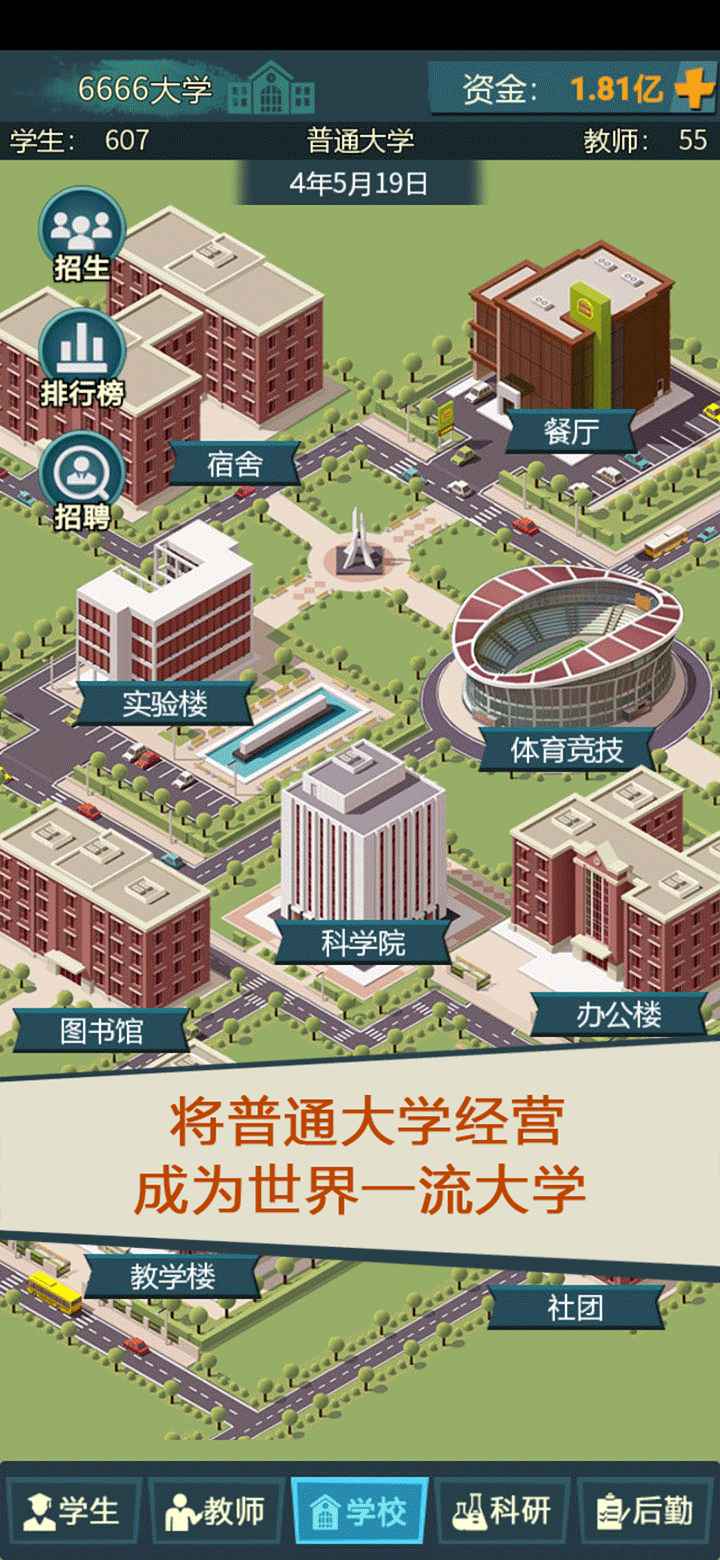Open the 科学院 building
The width and height of the screenshot is (720, 1560).
pyautogui.click(x=363, y=942)
